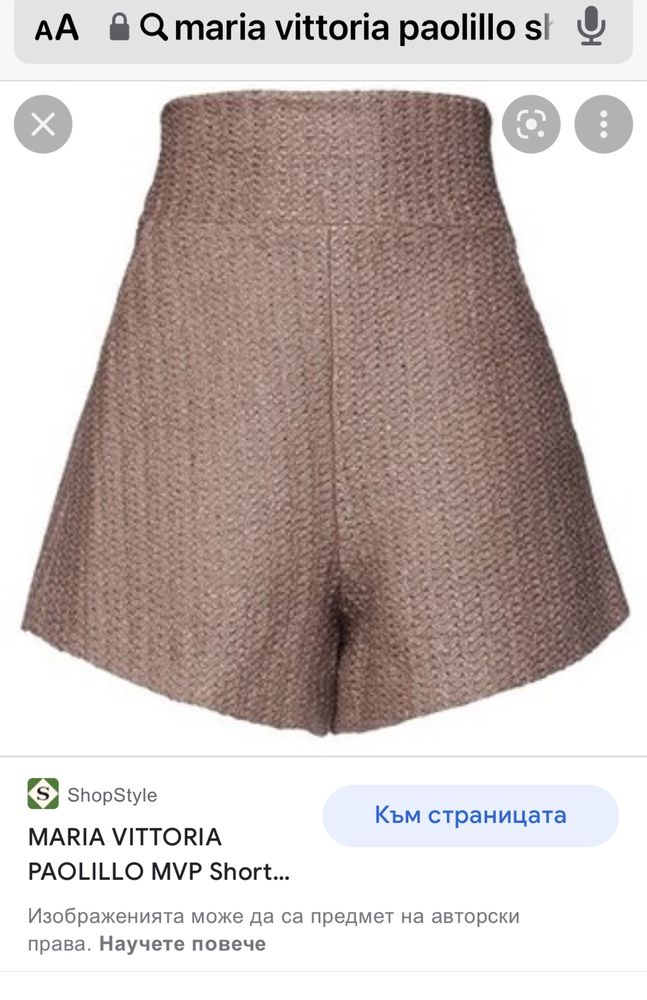Close the image preview
647x1000 pixels.
[x=43, y=125]
